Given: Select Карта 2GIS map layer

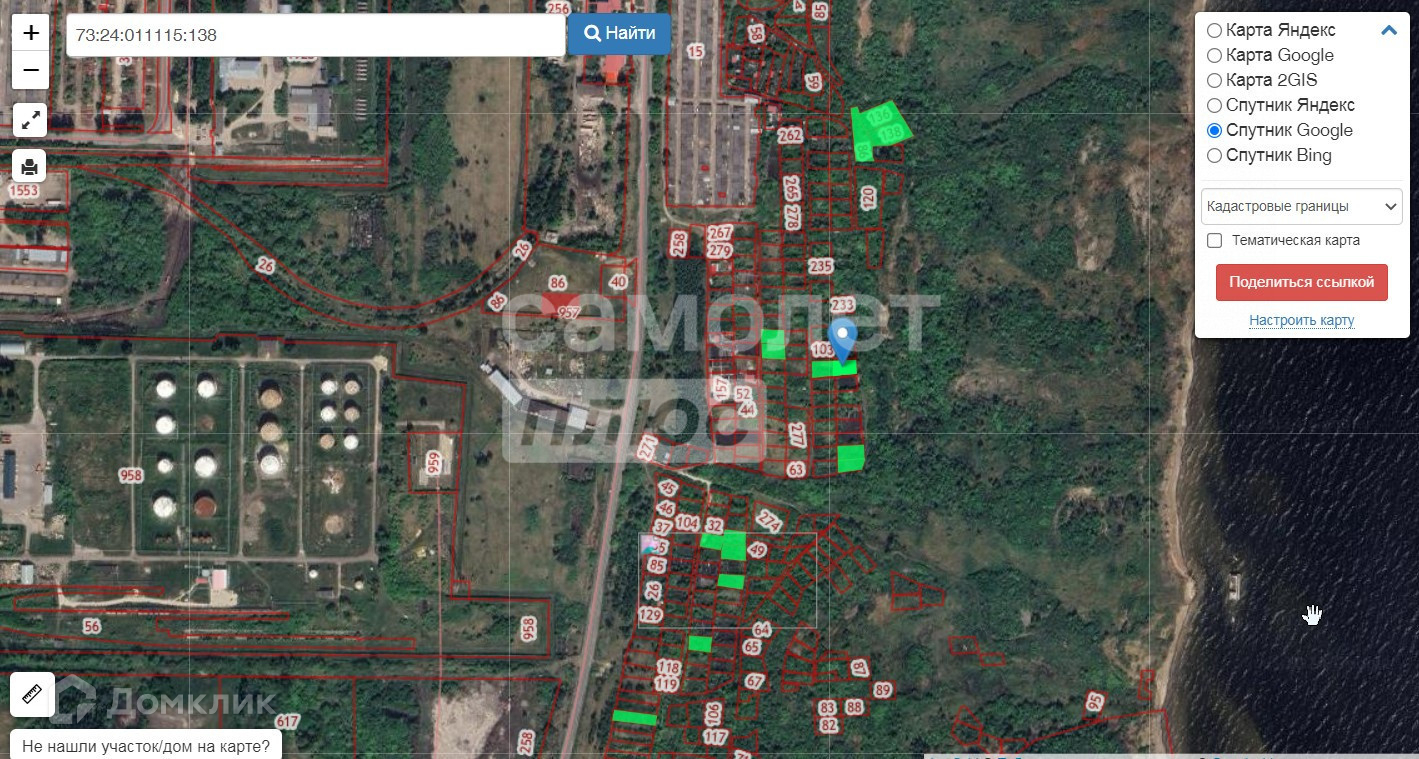Looking at the screenshot, I should coord(1214,80).
